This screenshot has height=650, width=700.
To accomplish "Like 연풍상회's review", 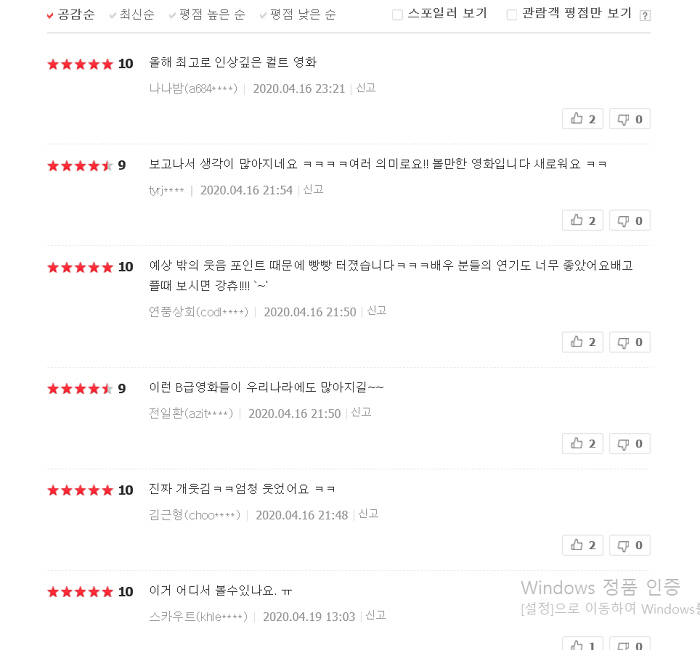I will pos(582,342).
